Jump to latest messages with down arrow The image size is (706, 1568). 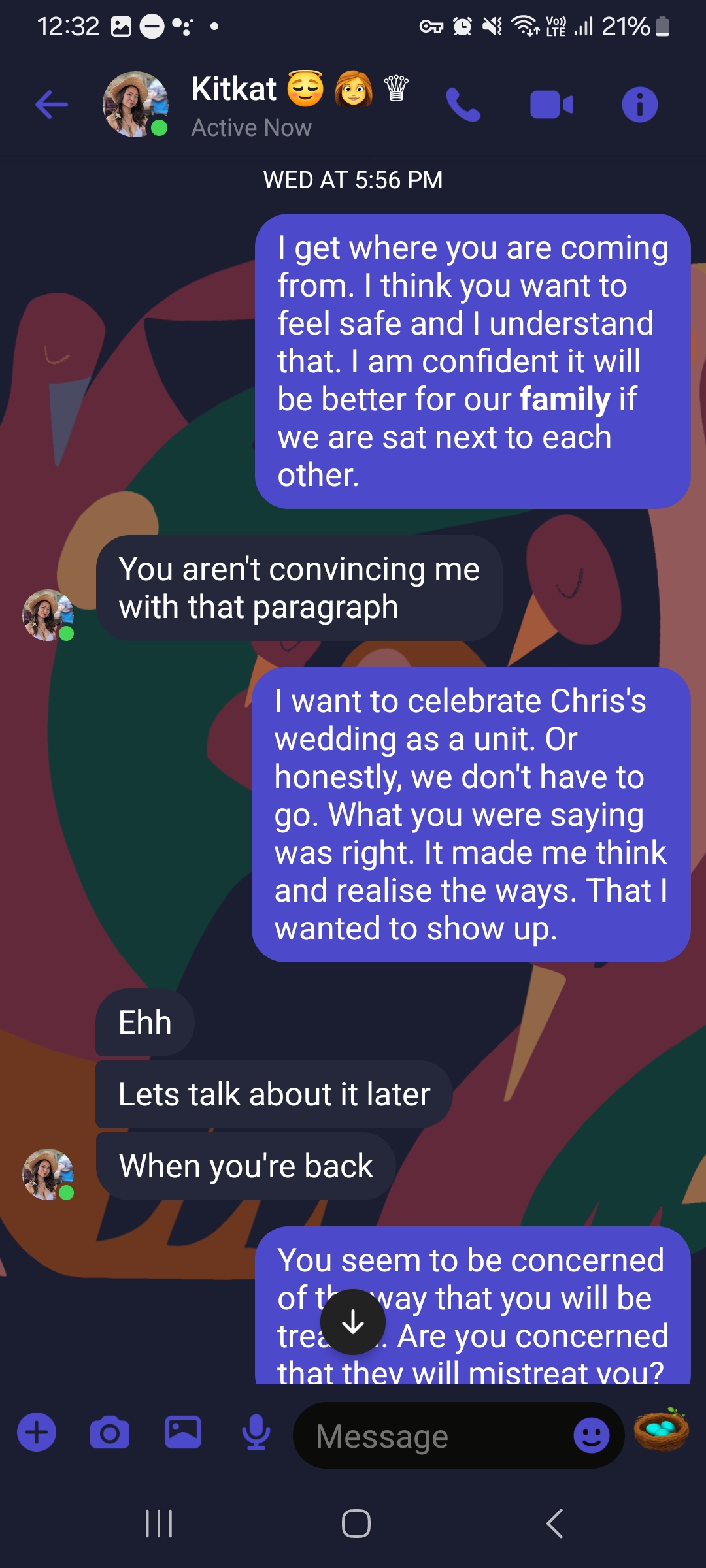[353, 1322]
